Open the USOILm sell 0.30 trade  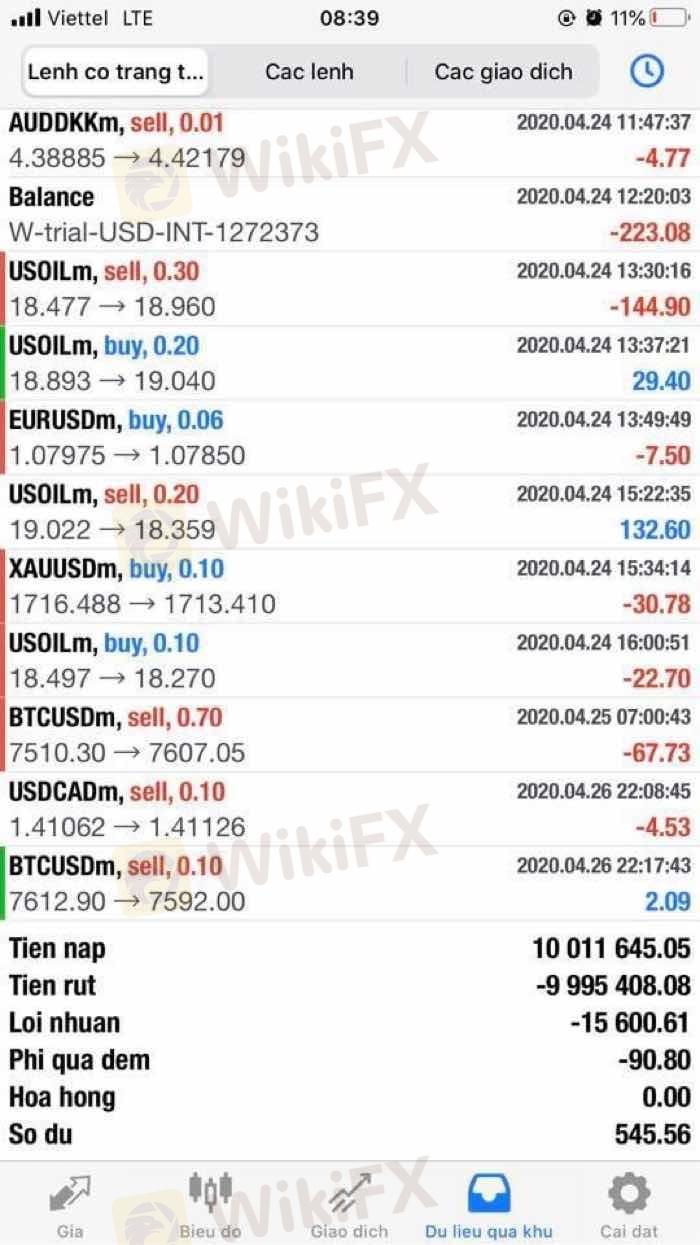pos(350,289)
